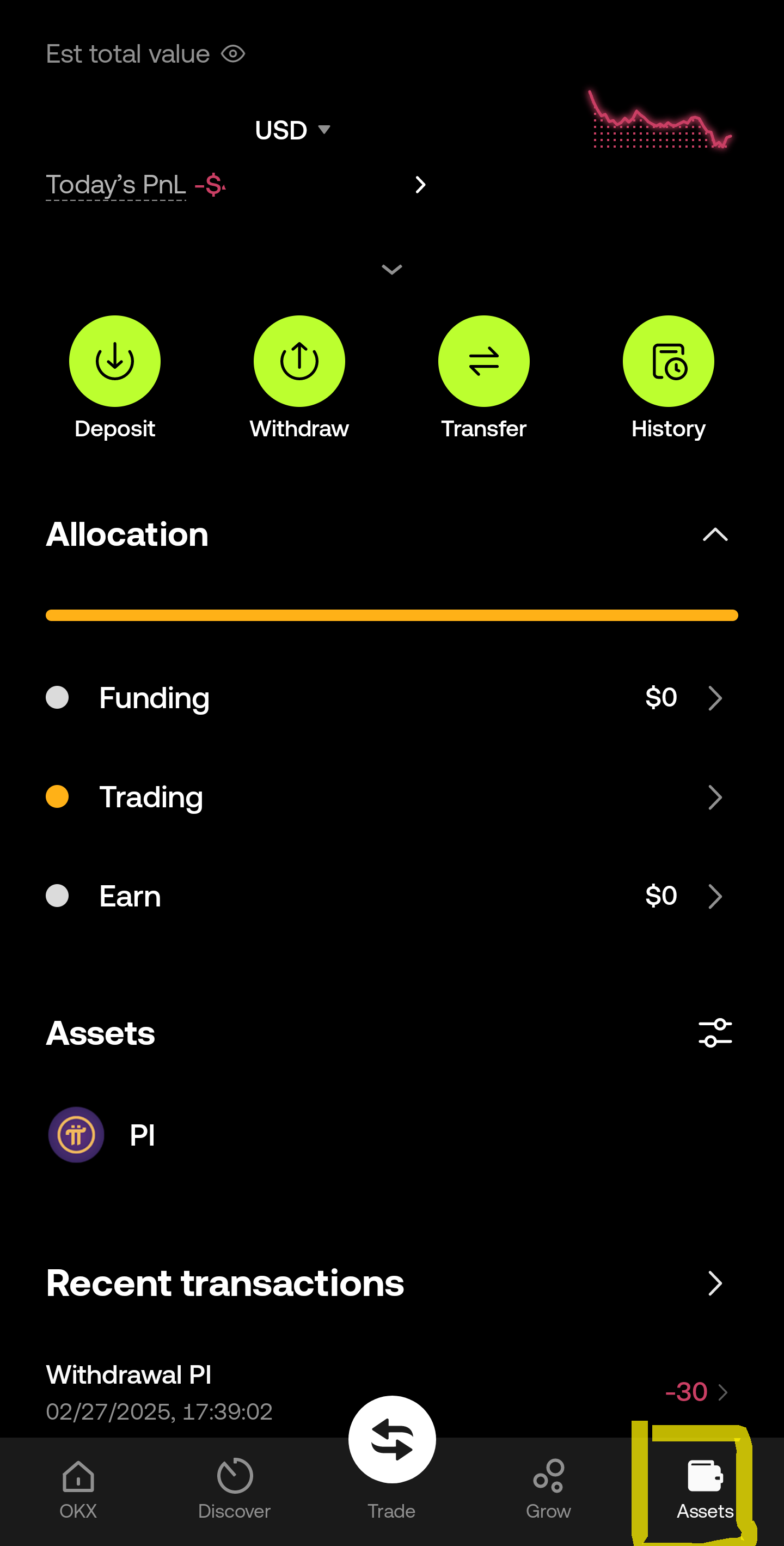Switch to the OKX home tab
784x1546 pixels.
(78, 1489)
